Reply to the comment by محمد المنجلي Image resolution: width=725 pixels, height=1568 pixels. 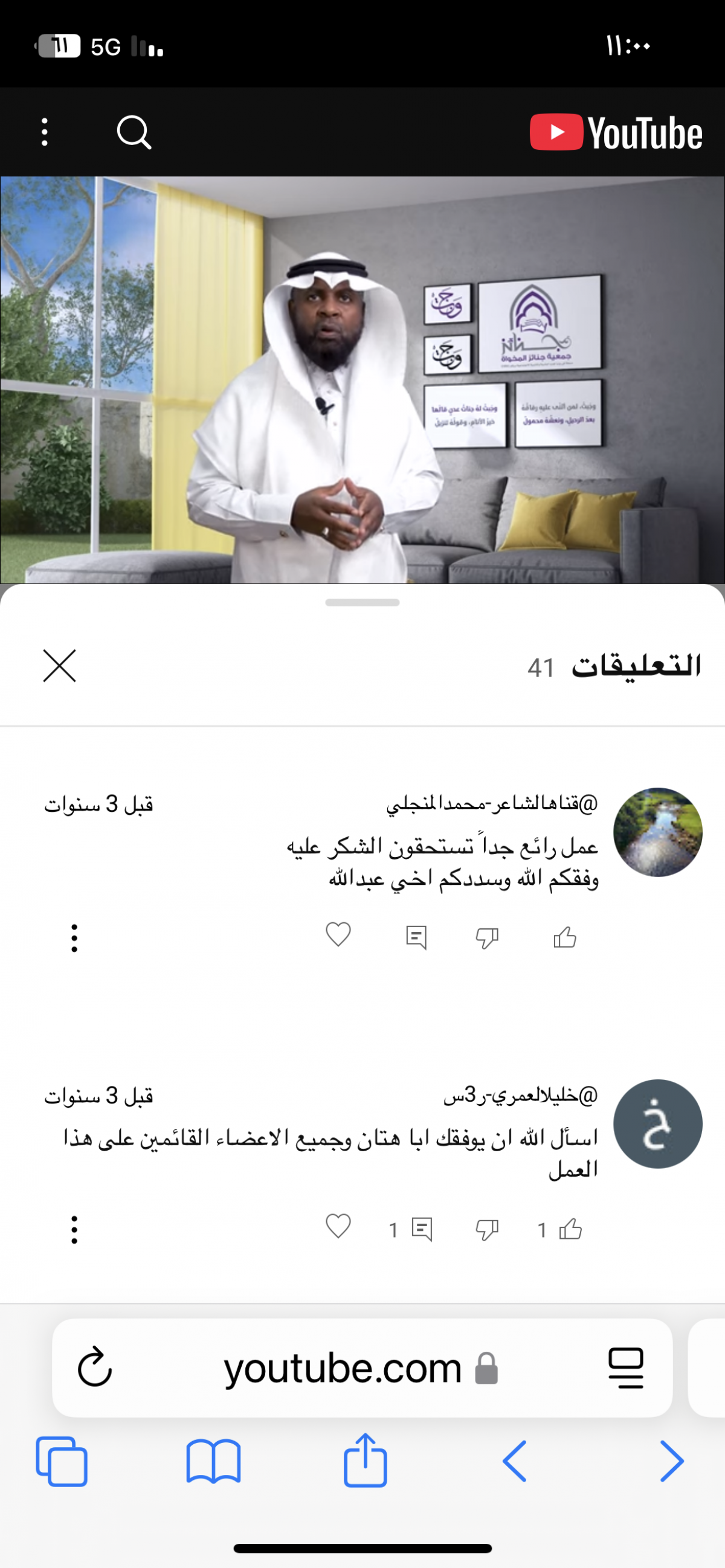(416, 937)
